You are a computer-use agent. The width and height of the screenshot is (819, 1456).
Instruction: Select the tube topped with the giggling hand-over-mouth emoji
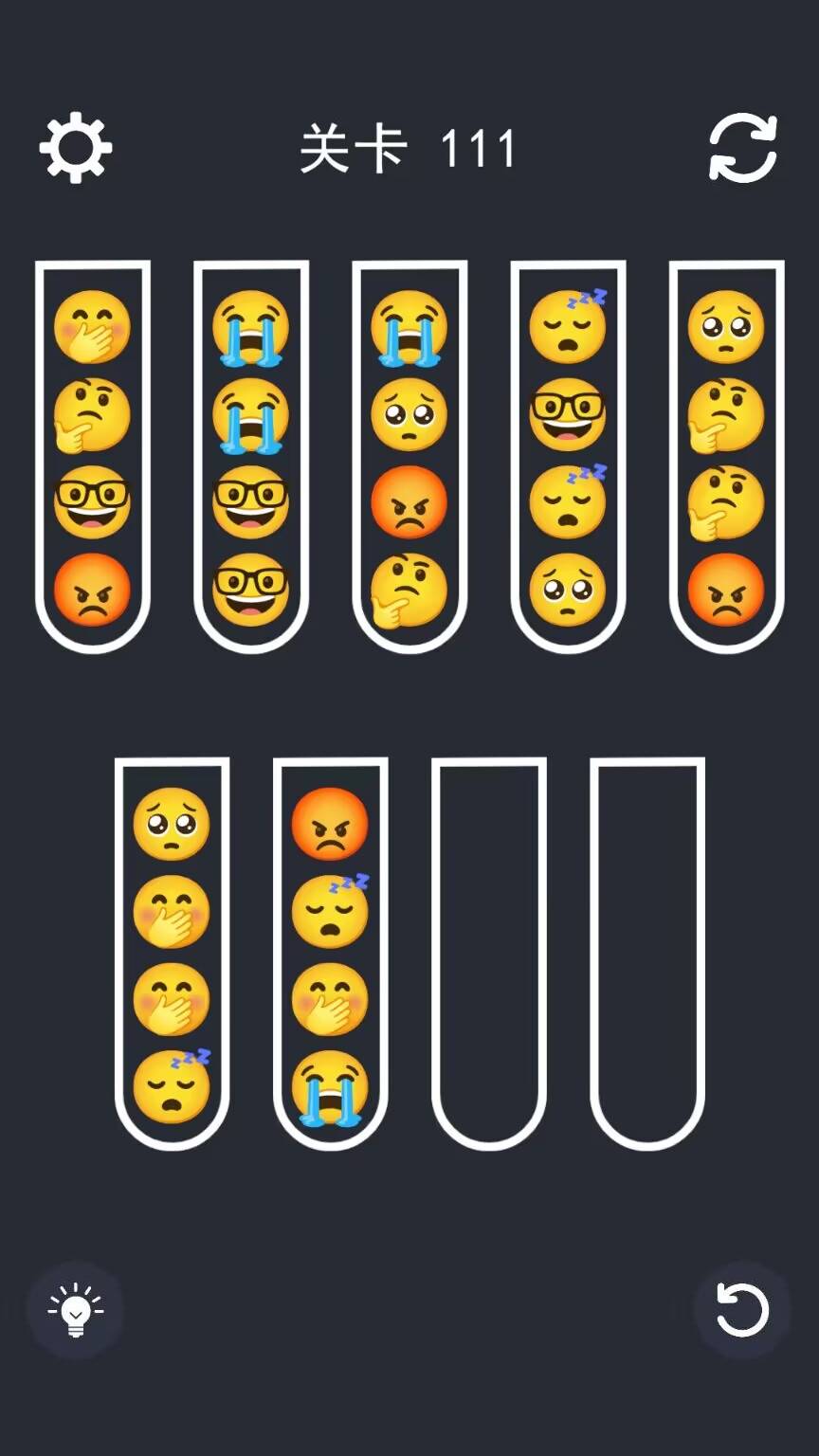click(x=93, y=455)
